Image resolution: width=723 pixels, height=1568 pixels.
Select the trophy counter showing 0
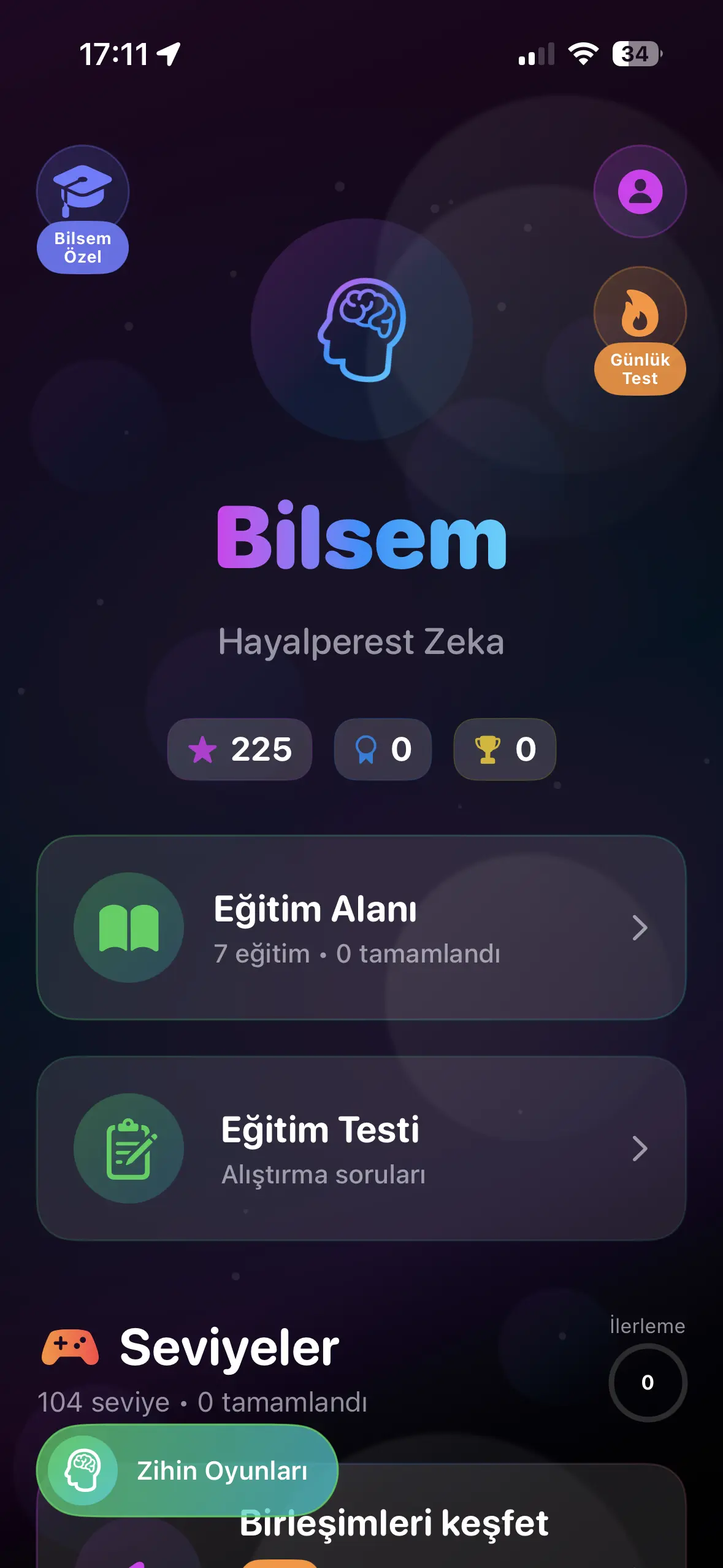point(504,749)
